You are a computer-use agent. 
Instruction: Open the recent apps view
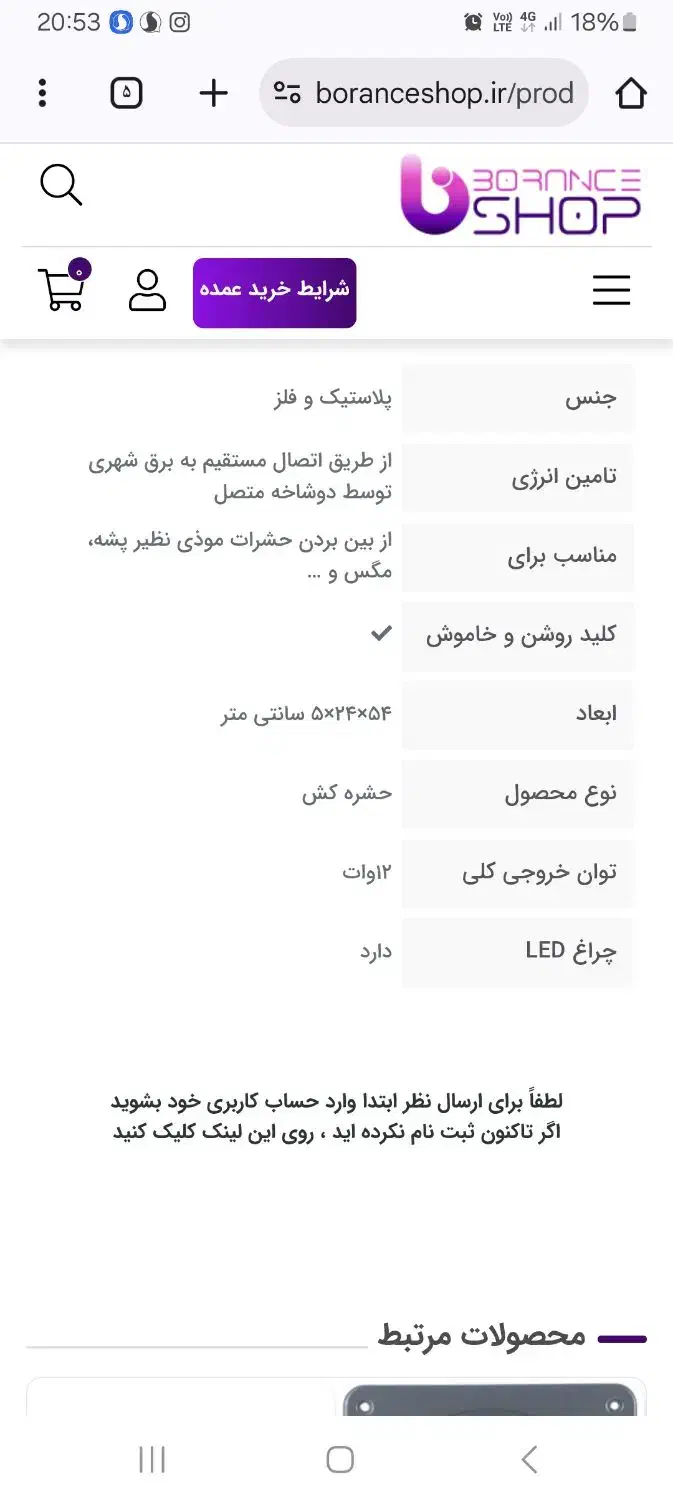(x=152, y=1459)
